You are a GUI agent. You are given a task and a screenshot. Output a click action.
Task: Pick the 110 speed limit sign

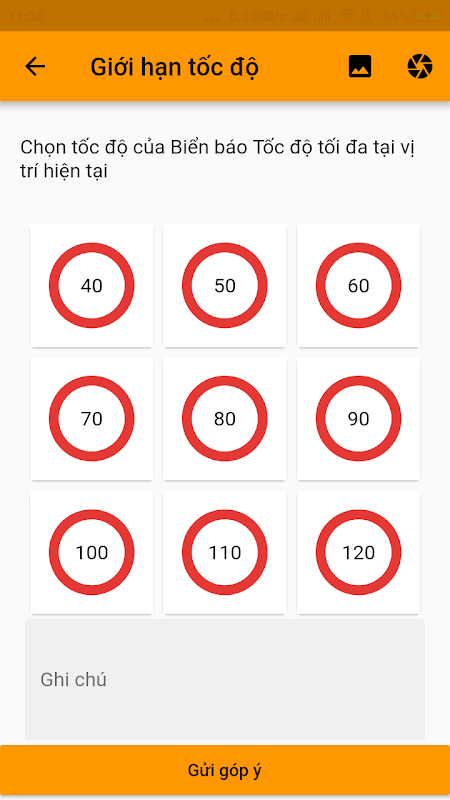[x=224, y=553]
